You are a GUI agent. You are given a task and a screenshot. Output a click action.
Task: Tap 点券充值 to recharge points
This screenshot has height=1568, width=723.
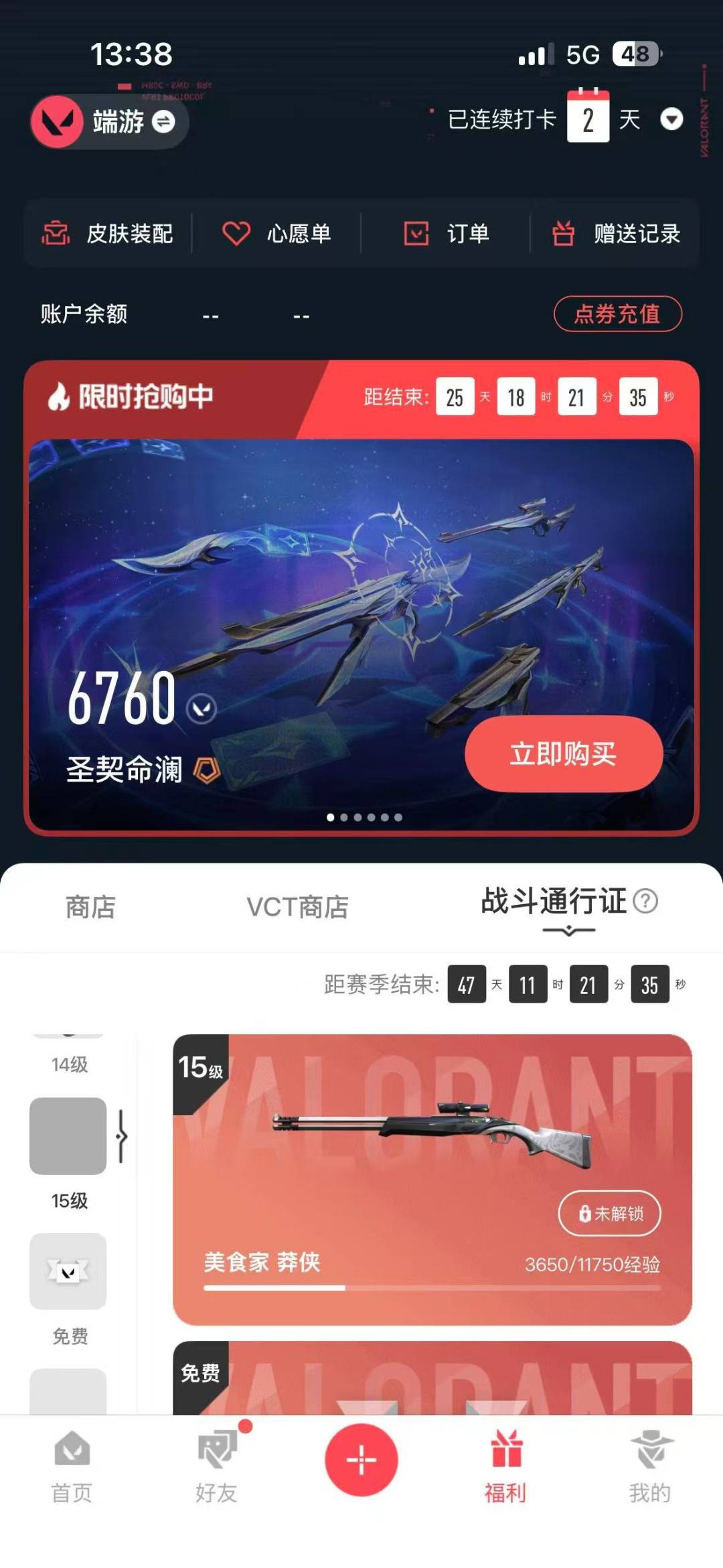tap(617, 313)
